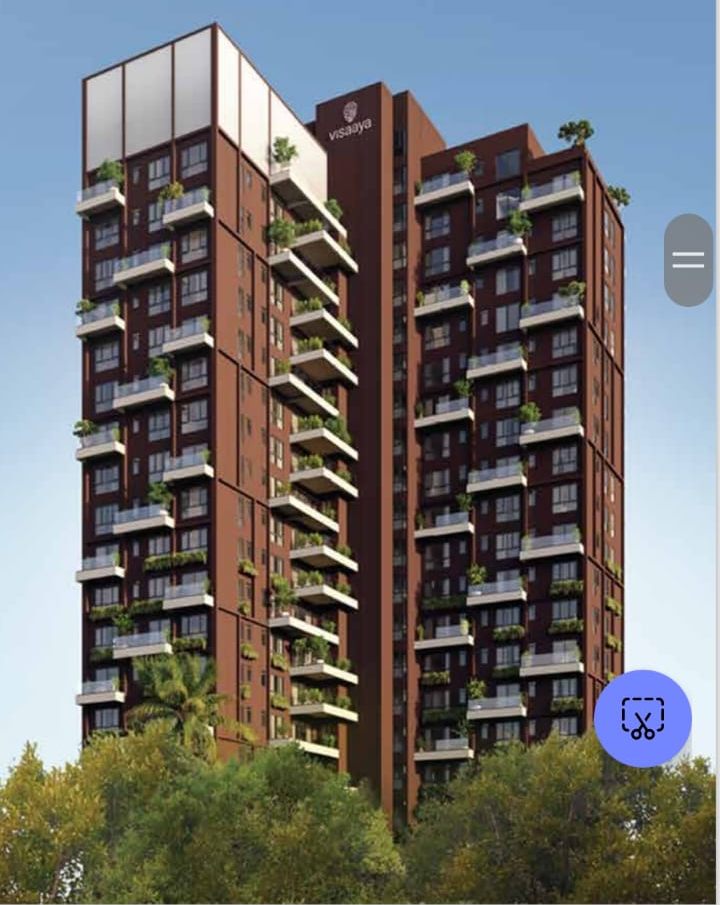Open the gray side handle with two lines
Screen dimensions: 720x905
(x=688, y=260)
